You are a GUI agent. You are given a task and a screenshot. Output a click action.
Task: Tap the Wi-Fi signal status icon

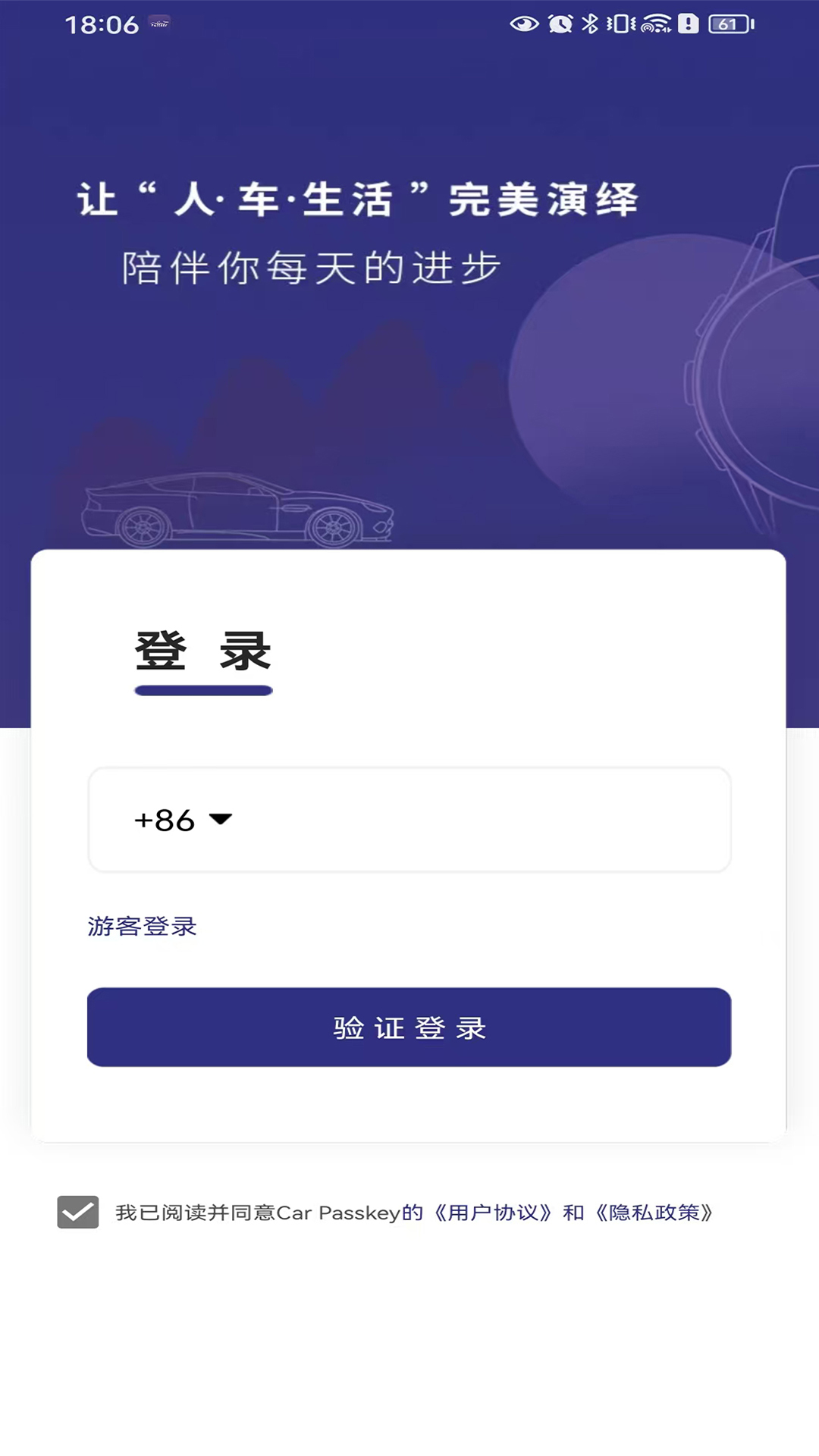coord(654,24)
